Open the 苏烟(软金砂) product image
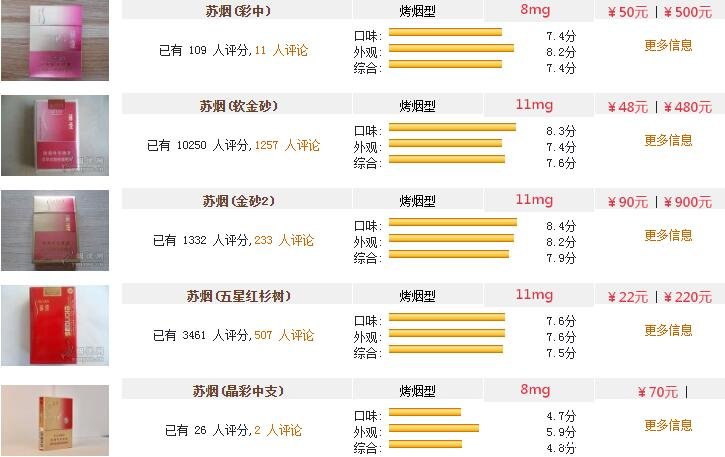 (x=41, y=135)
